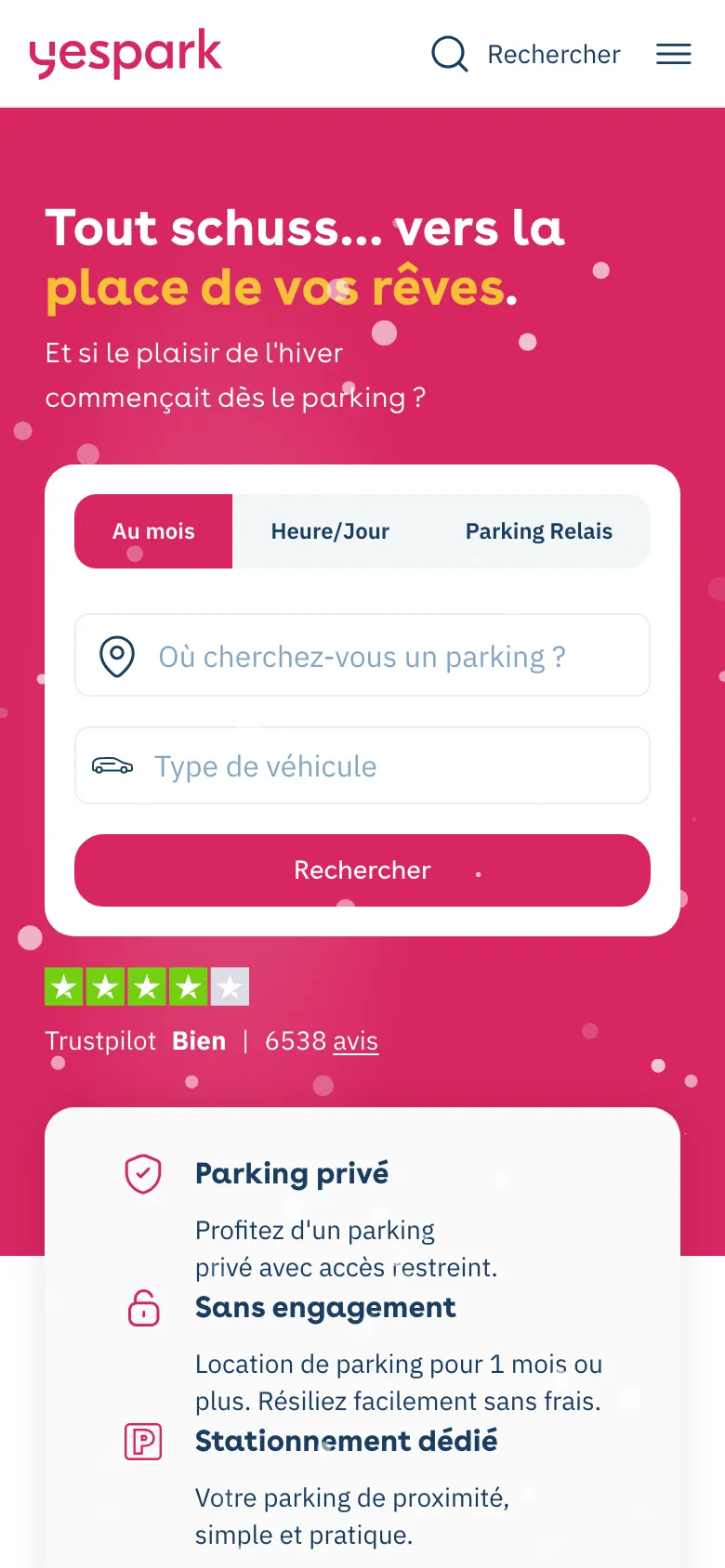The width and height of the screenshot is (725, 1568).
Task: Open the 6538 avis link
Action: [x=355, y=1040]
